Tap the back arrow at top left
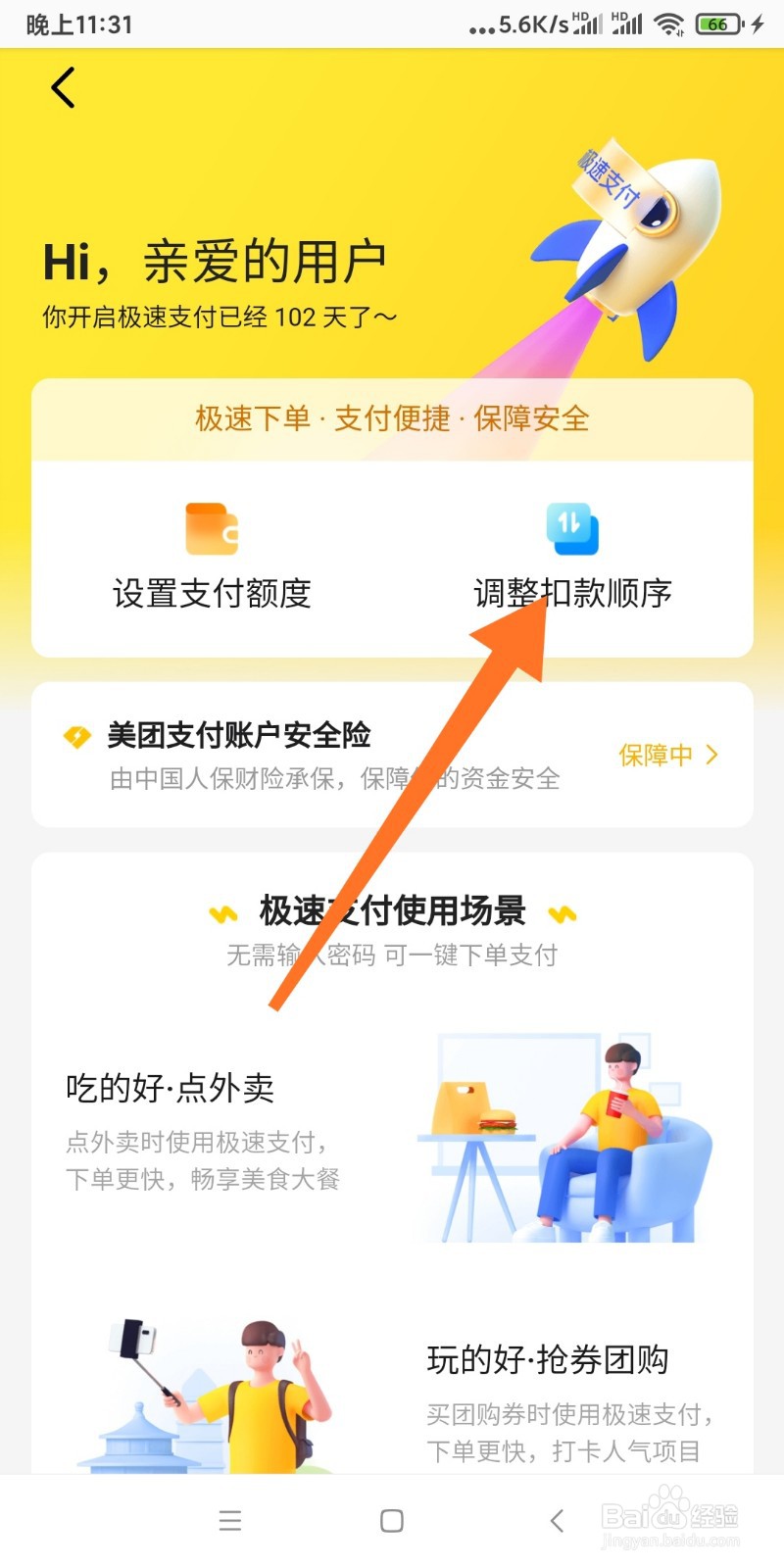This screenshot has width=784, height=1568. [x=63, y=87]
